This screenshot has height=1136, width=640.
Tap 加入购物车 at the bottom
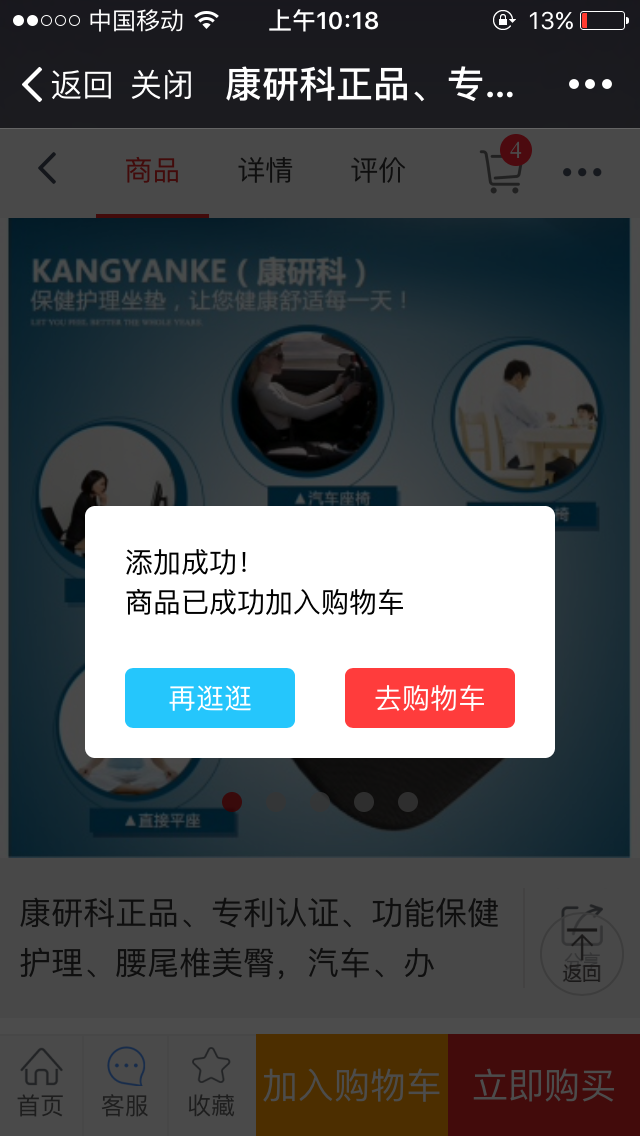351,1086
